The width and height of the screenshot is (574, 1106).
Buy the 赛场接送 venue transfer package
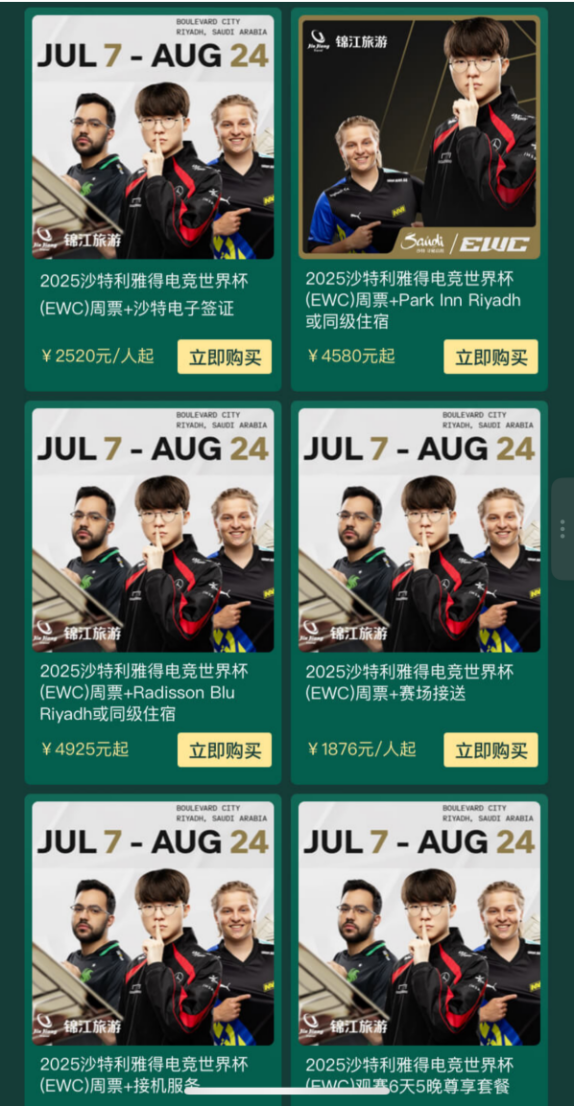click(491, 750)
